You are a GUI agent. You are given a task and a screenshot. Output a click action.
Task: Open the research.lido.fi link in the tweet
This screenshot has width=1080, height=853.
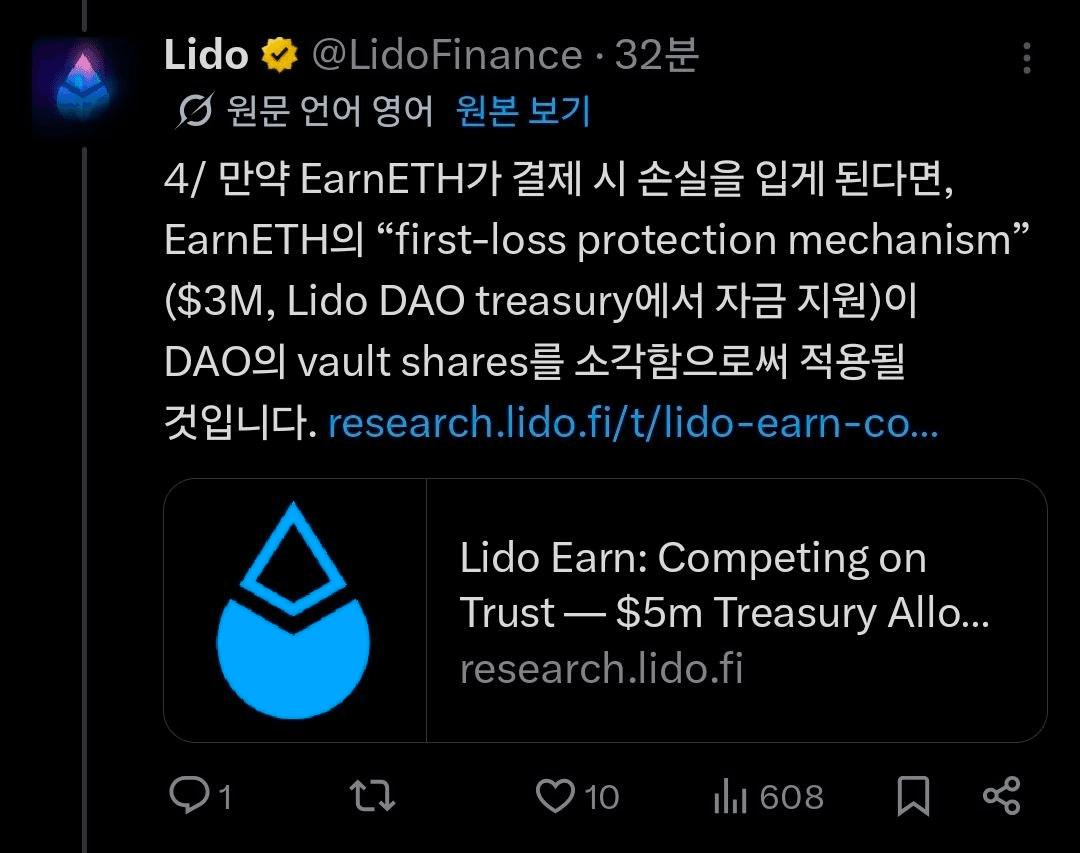633,425
